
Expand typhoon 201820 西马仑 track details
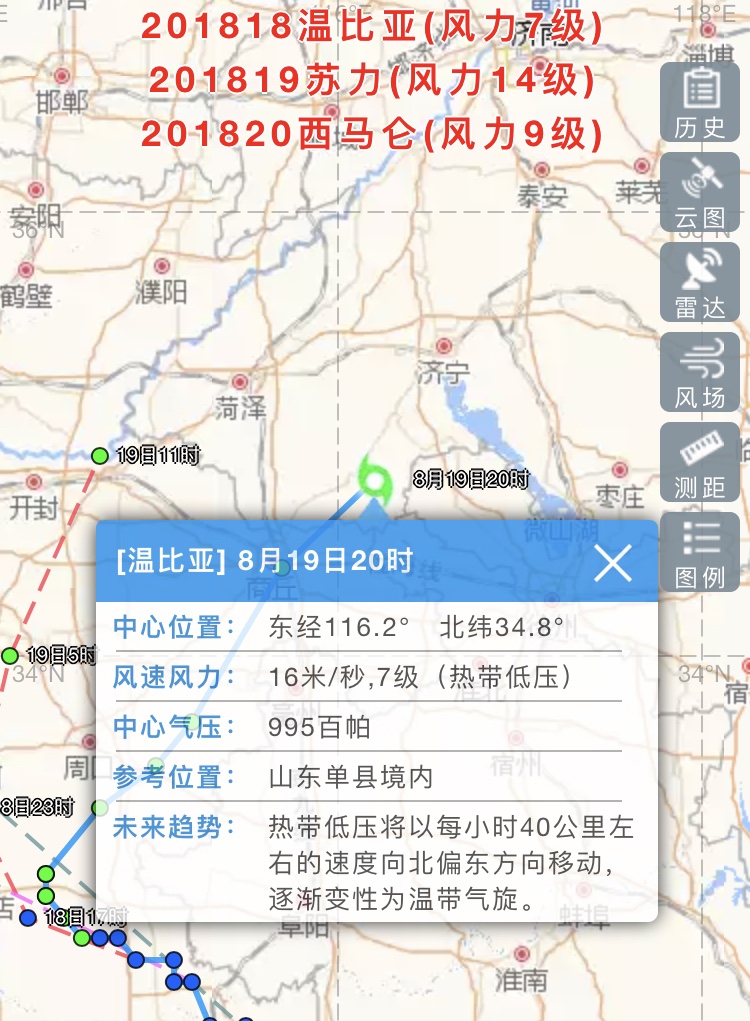click(375, 134)
